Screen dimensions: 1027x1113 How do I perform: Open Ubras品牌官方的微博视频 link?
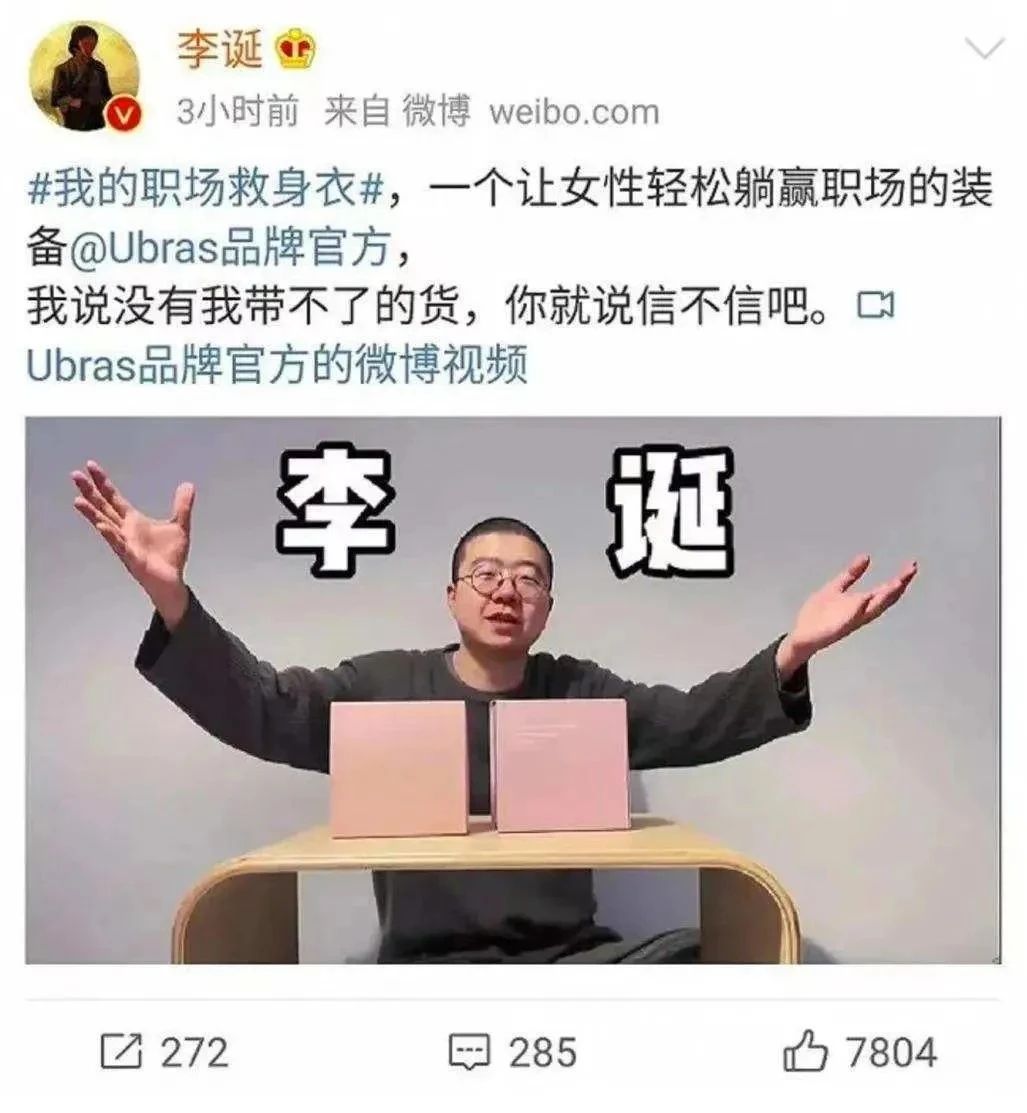tap(276, 366)
